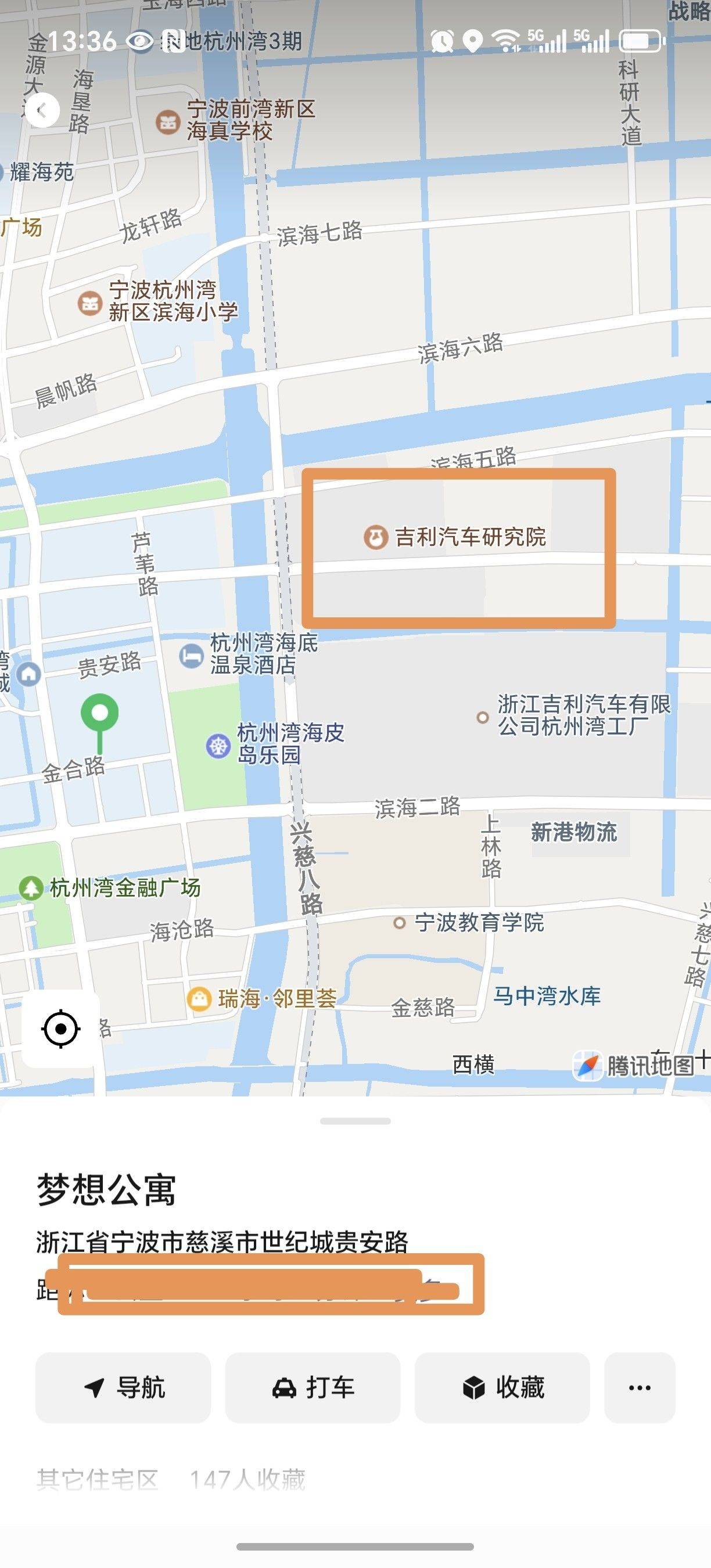
Task: Select the 宁波前湾新区海真学校 marker
Action: pyautogui.click(x=168, y=121)
